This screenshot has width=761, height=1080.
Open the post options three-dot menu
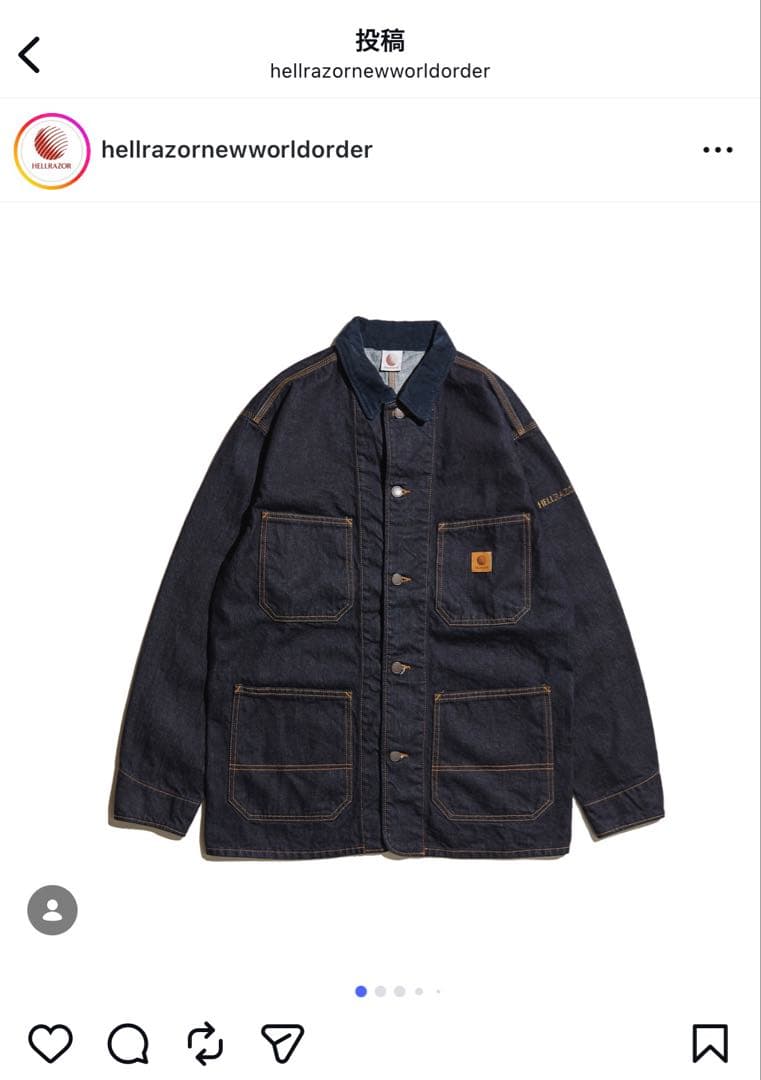pyautogui.click(x=716, y=149)
